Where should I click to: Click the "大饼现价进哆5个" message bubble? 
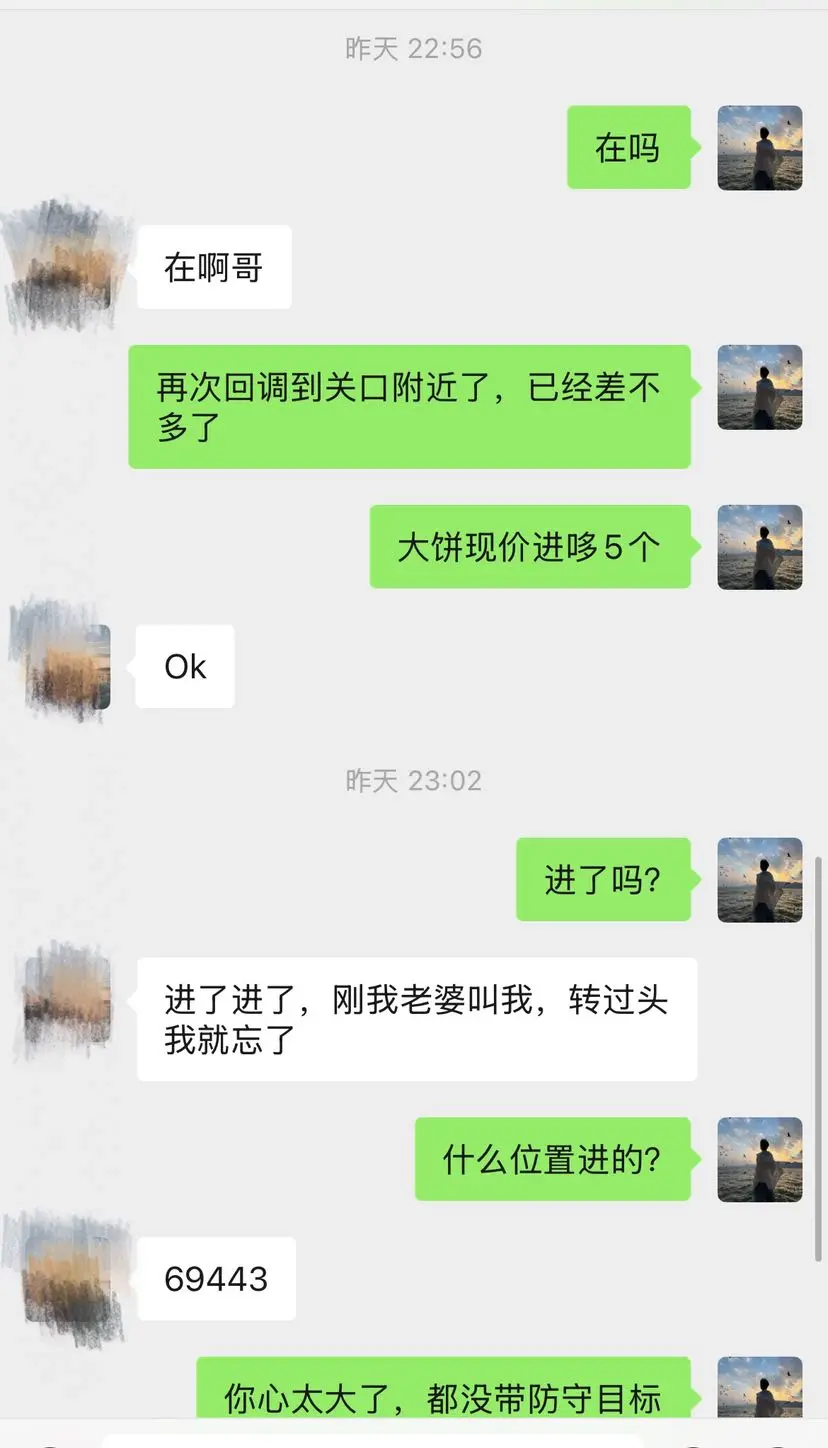click(x=530, y=547)
